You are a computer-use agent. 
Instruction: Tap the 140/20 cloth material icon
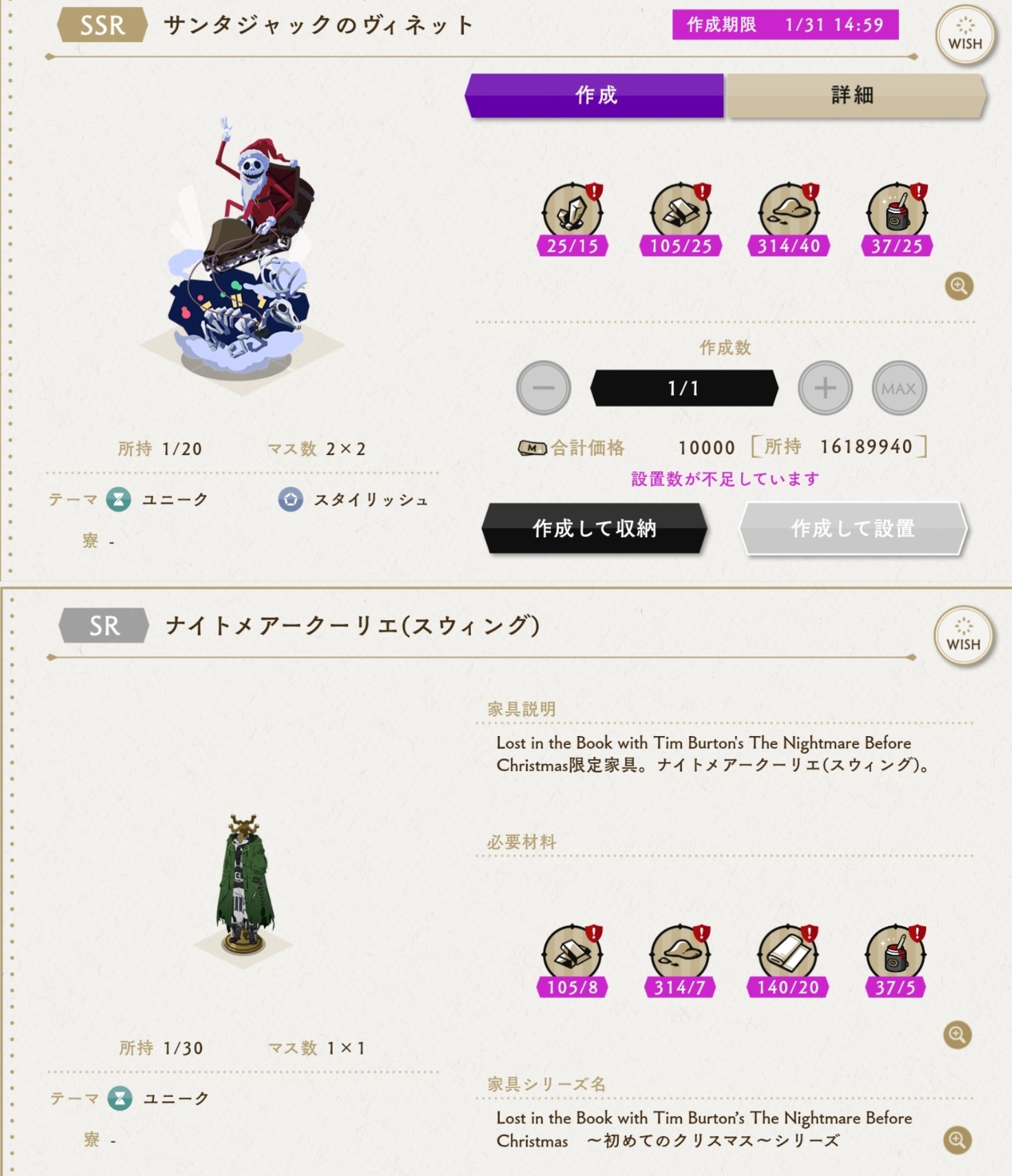pyautogui.click(x=788, y=953)
